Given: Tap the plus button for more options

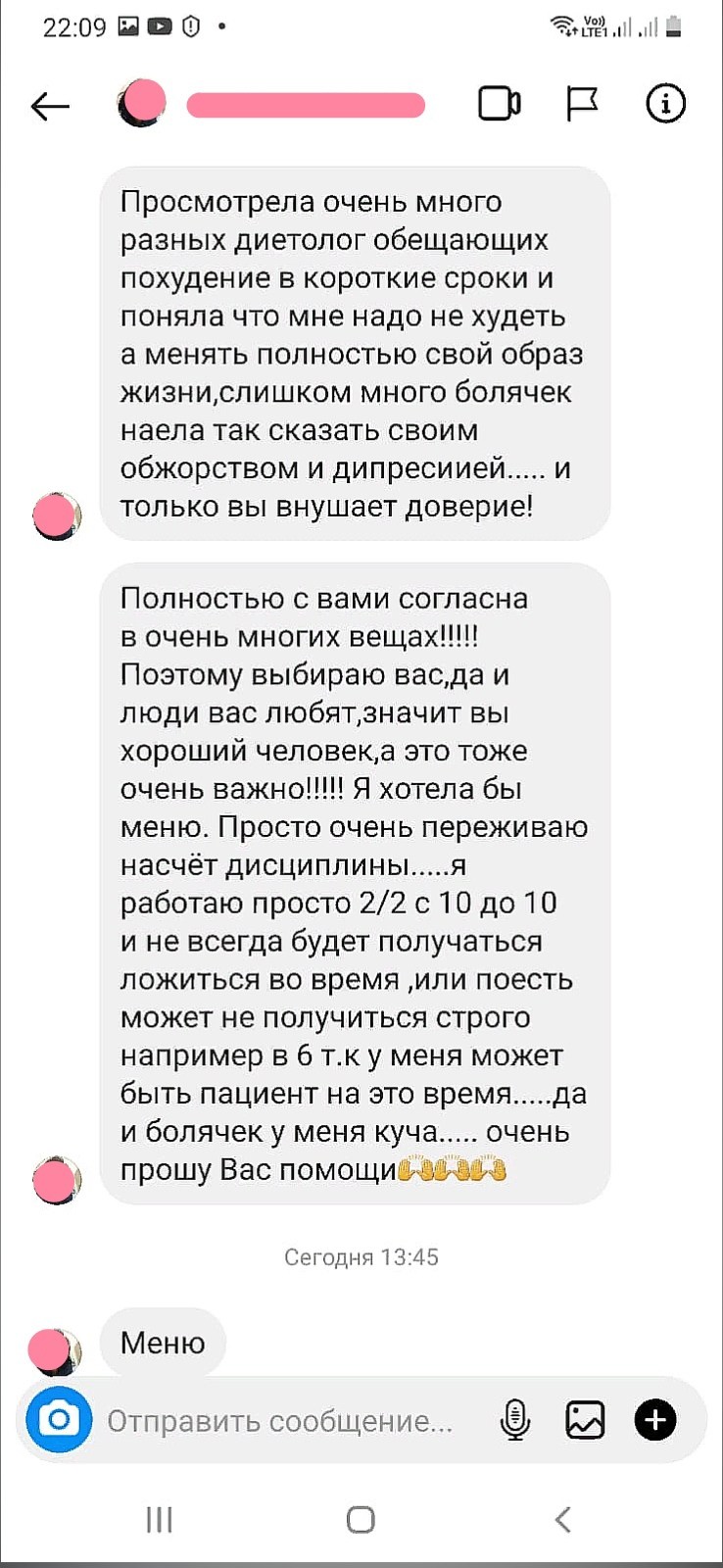Looking at the screenshot, I should tap(655, 1419).
